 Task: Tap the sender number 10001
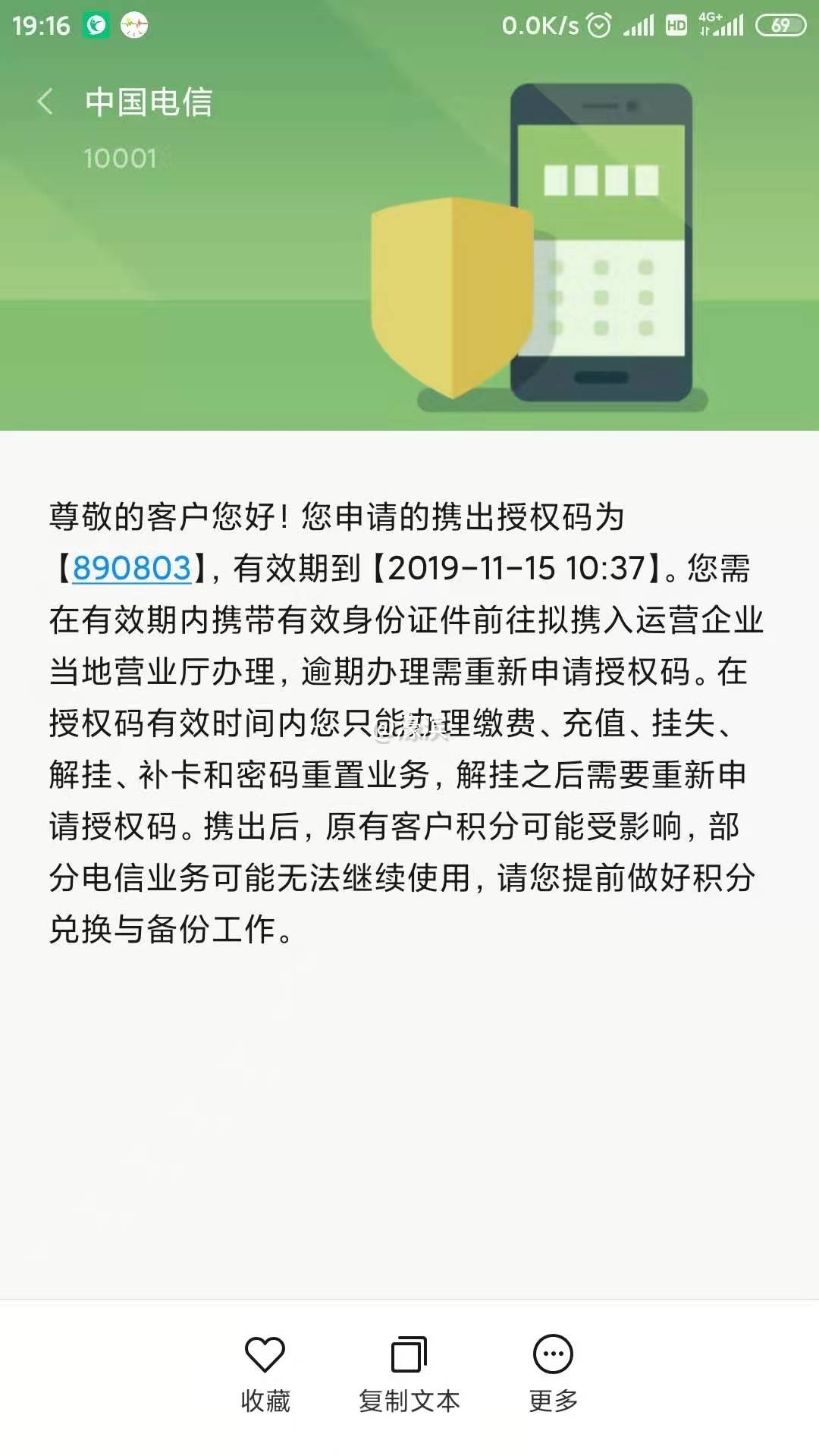coord(121,158)
